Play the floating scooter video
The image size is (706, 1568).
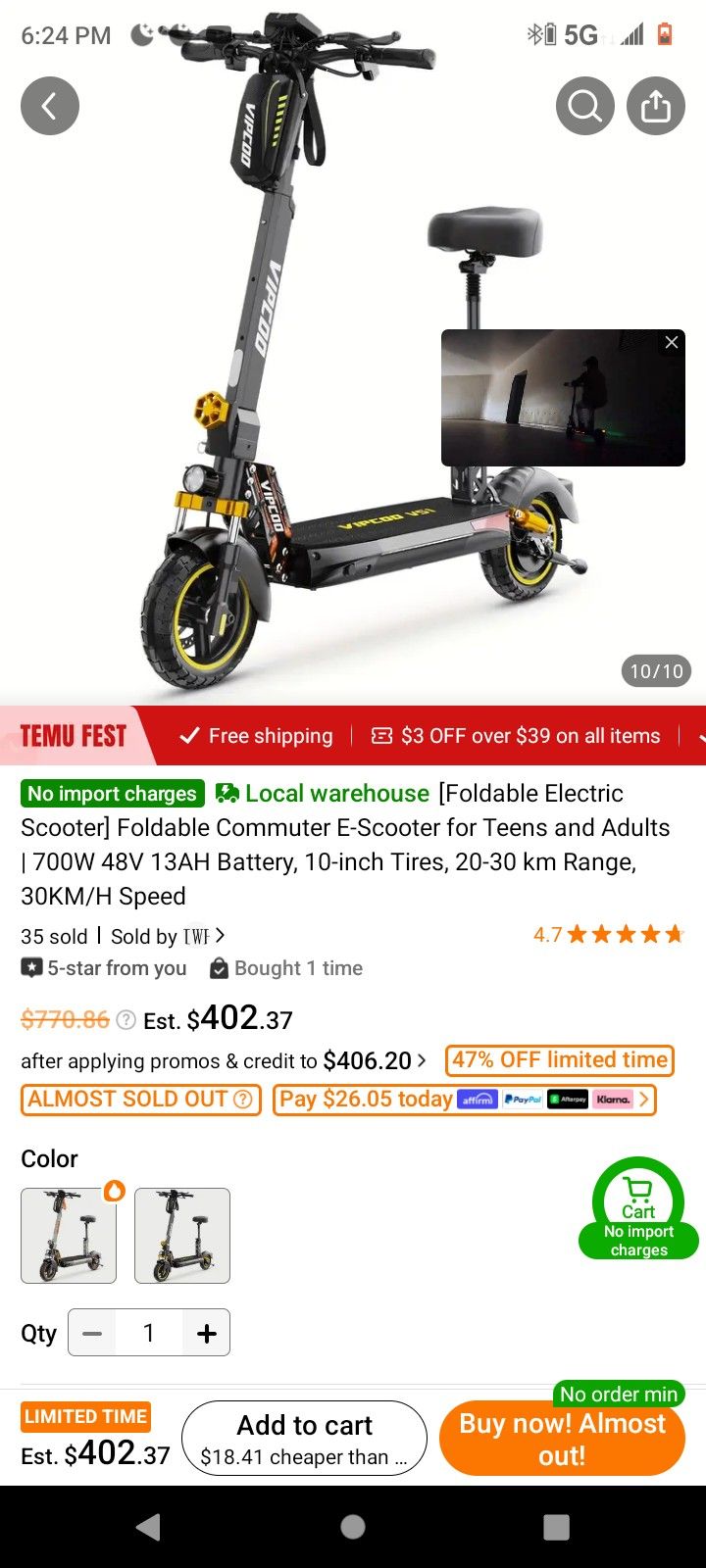(x=563, y=398)
